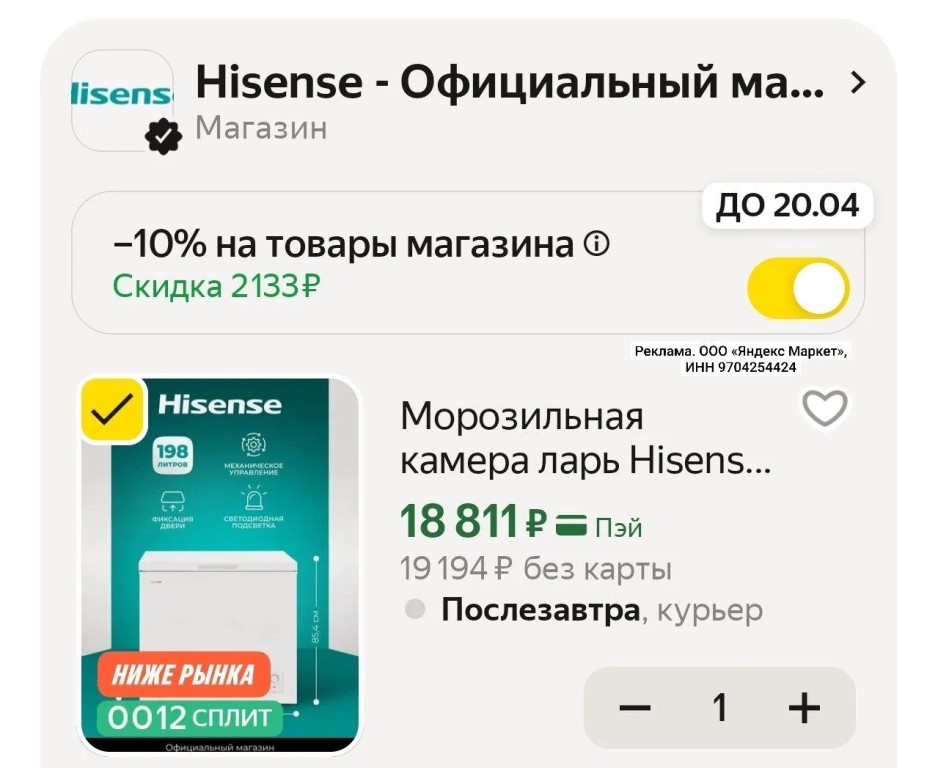Add the Hisense freezer to favorites
Viewport: 938px width, 768px height.
point(825,408)
